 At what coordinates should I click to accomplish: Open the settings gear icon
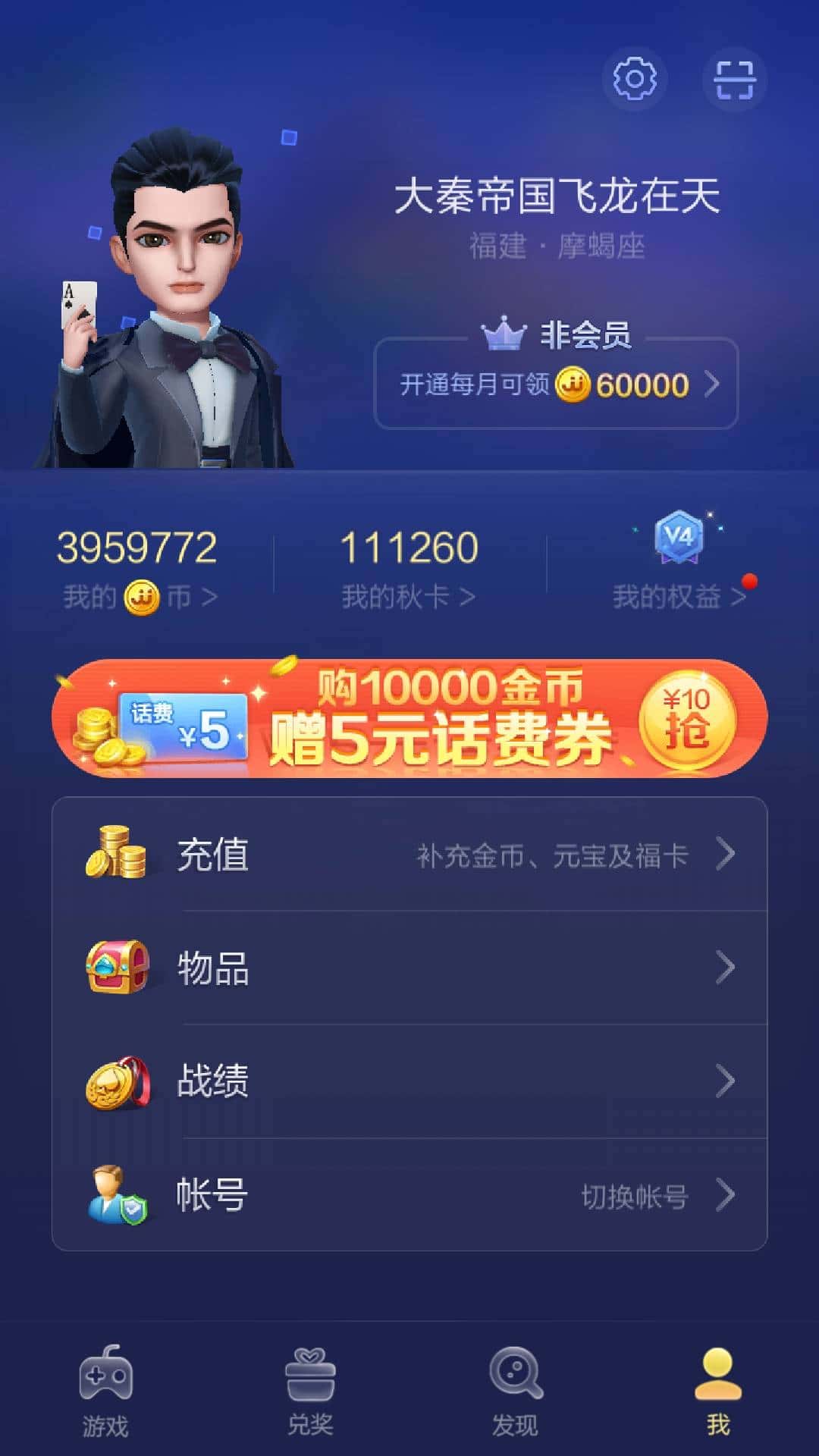[x=634, y=79]
